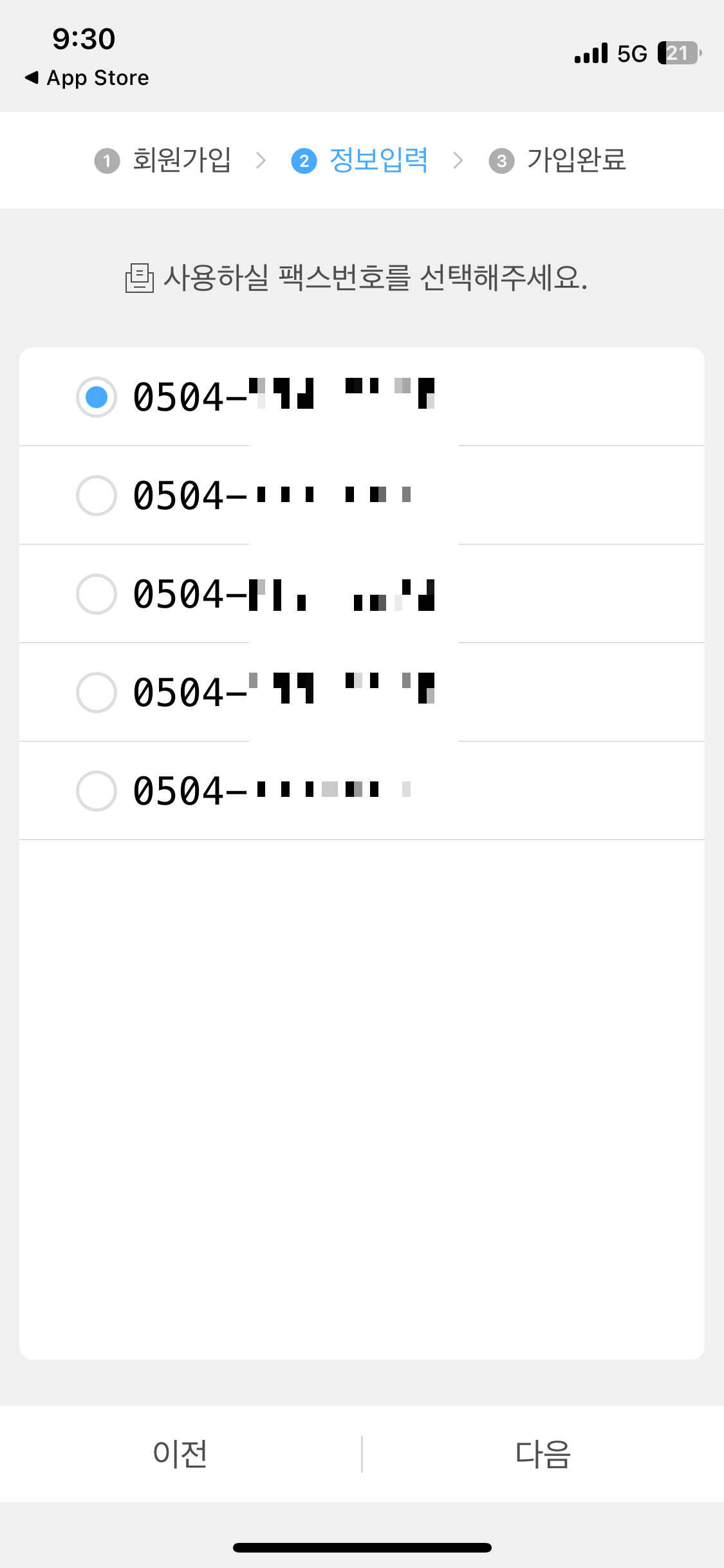Tap the 다음 button to continue
724x1568 pixels.
tap(543, 1454)
